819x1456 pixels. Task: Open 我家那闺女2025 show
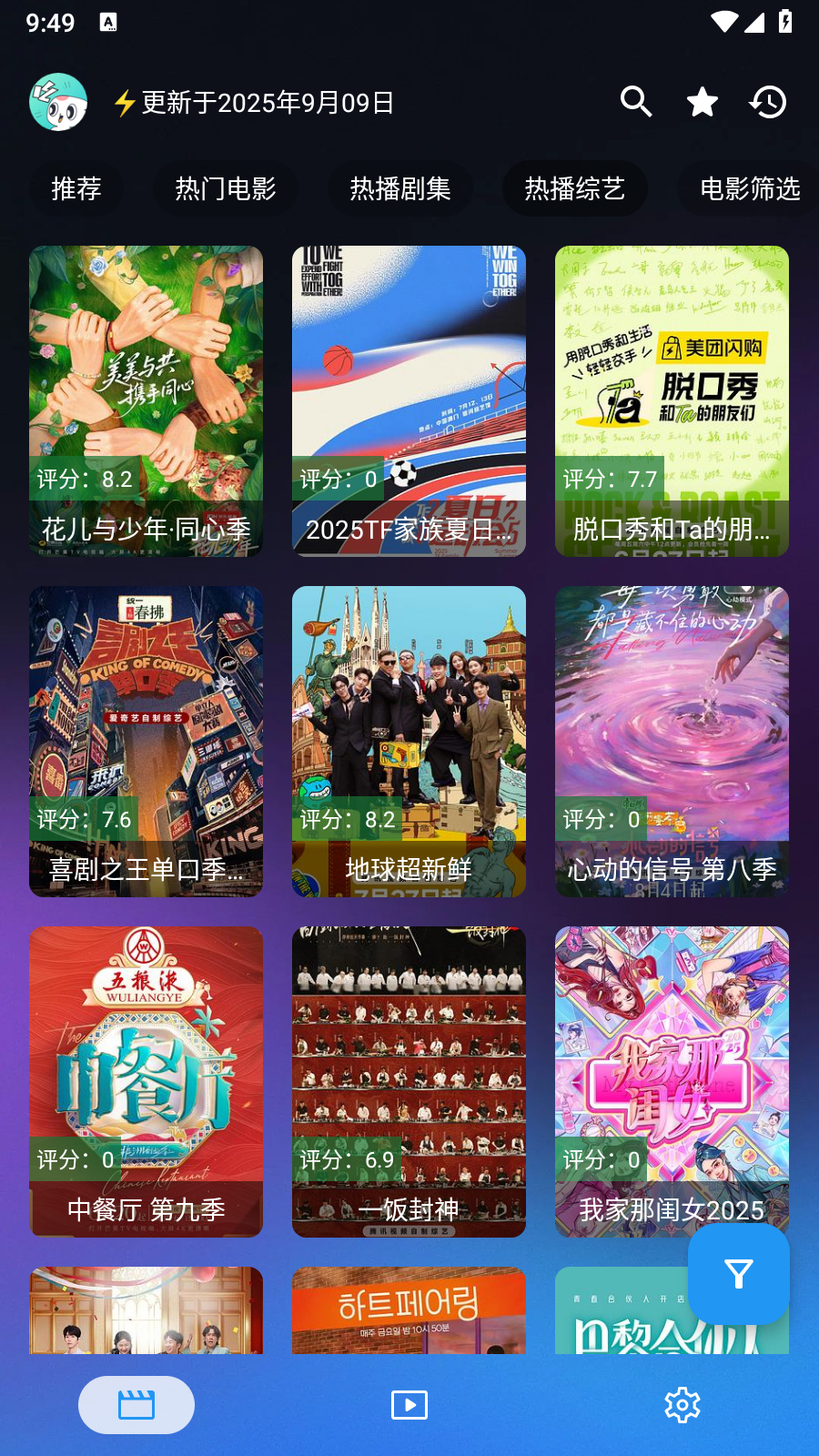pos(672,1081)
